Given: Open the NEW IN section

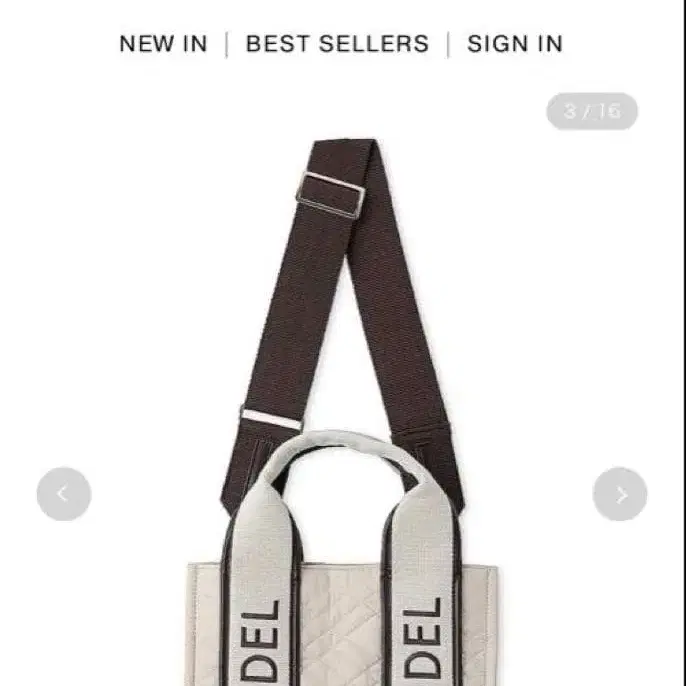Looking at the screenshot, I should (163, 44).
